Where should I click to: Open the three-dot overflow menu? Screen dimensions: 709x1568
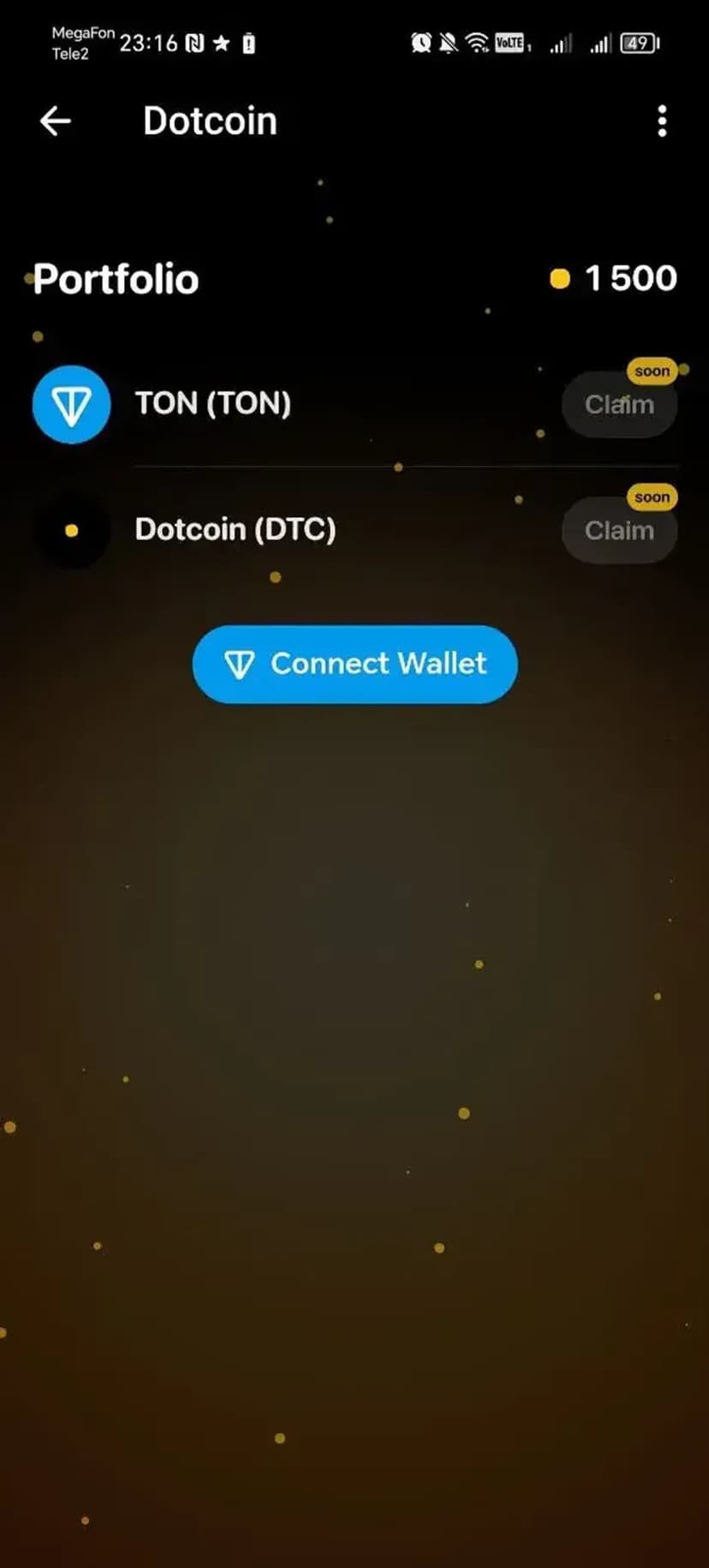662,122
